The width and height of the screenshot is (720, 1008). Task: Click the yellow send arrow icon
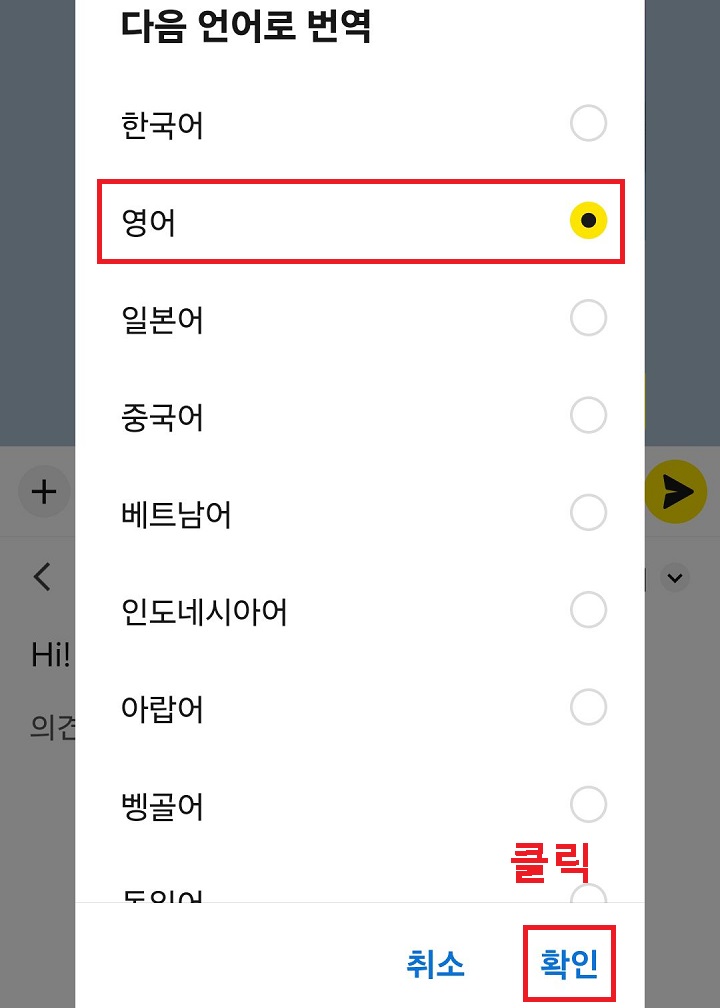tap(676, 491)
